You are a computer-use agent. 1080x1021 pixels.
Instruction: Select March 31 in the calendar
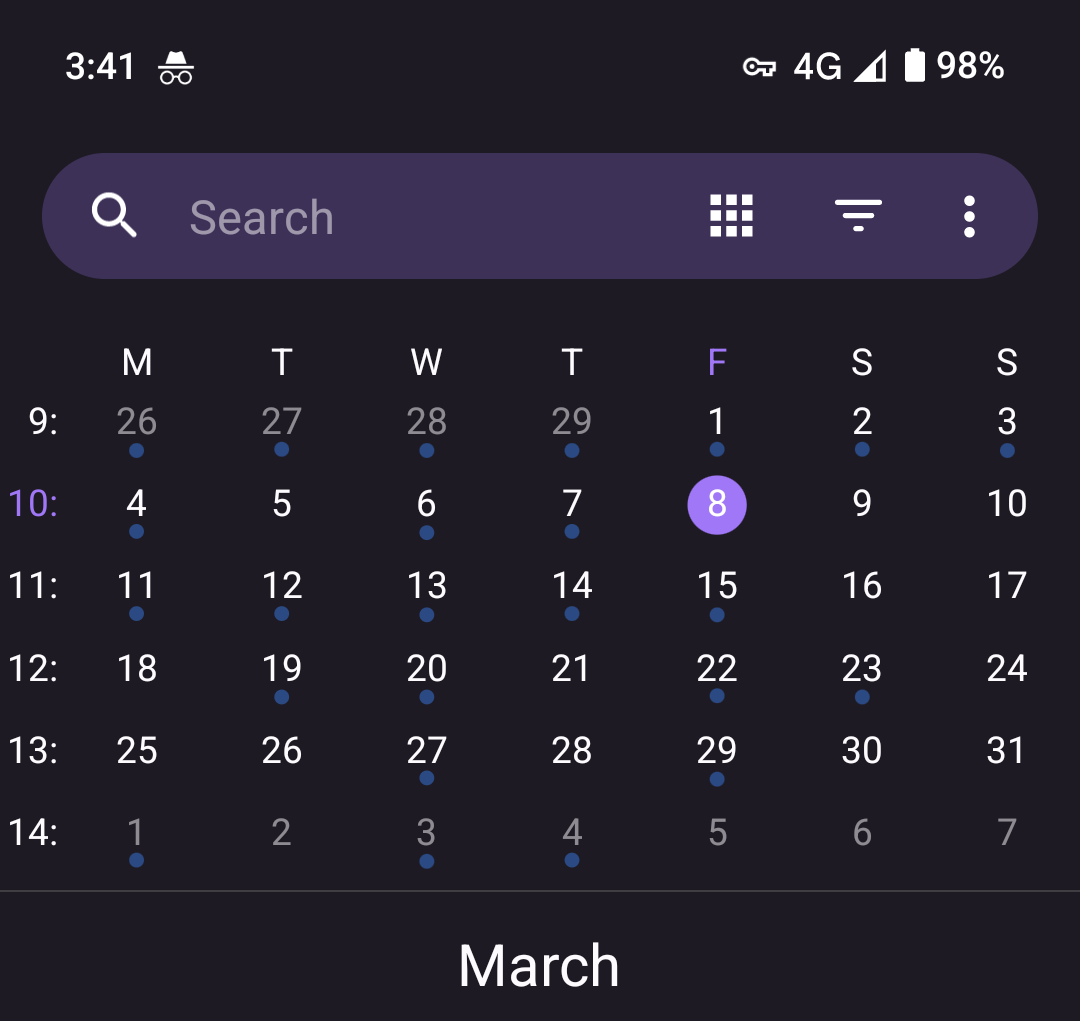[x=1006, y=751]
